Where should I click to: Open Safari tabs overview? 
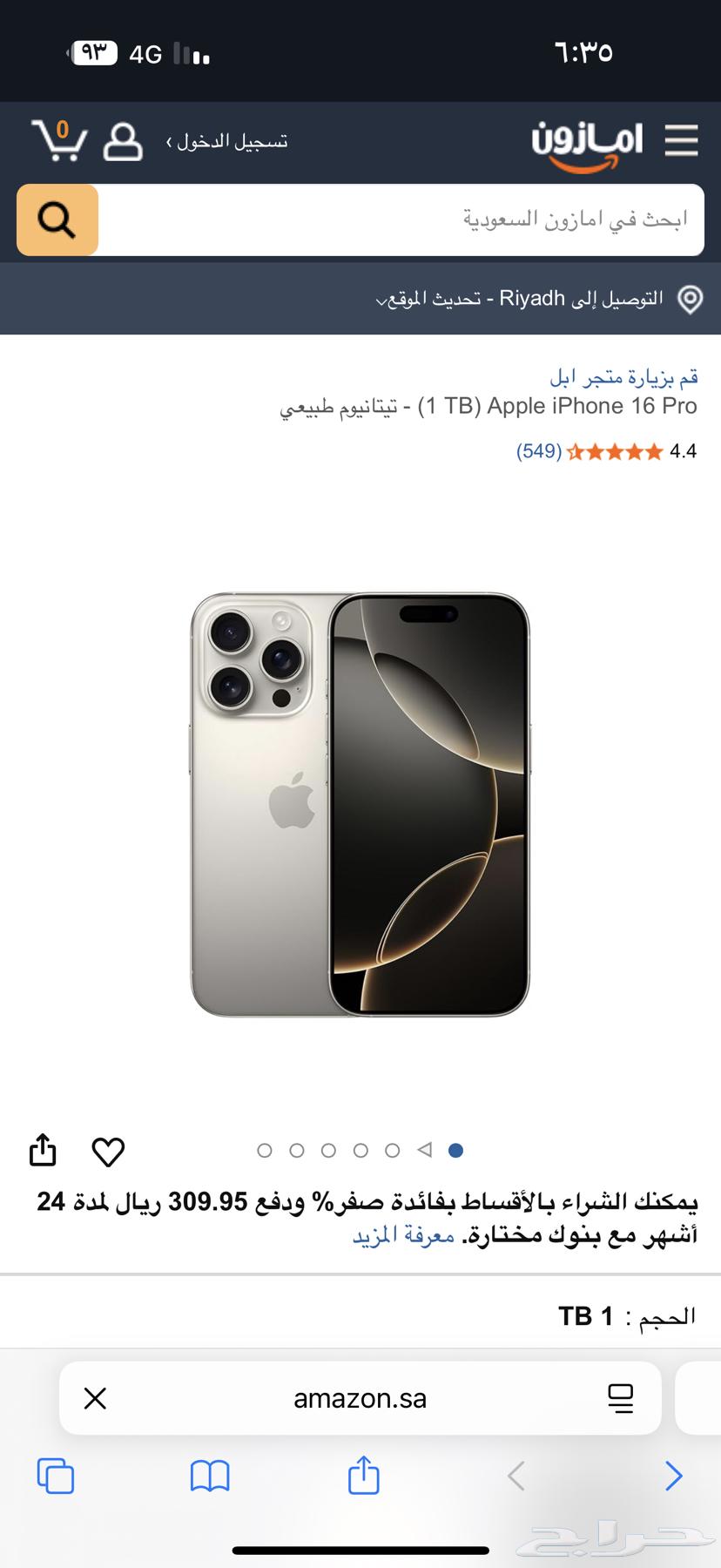56,1477
